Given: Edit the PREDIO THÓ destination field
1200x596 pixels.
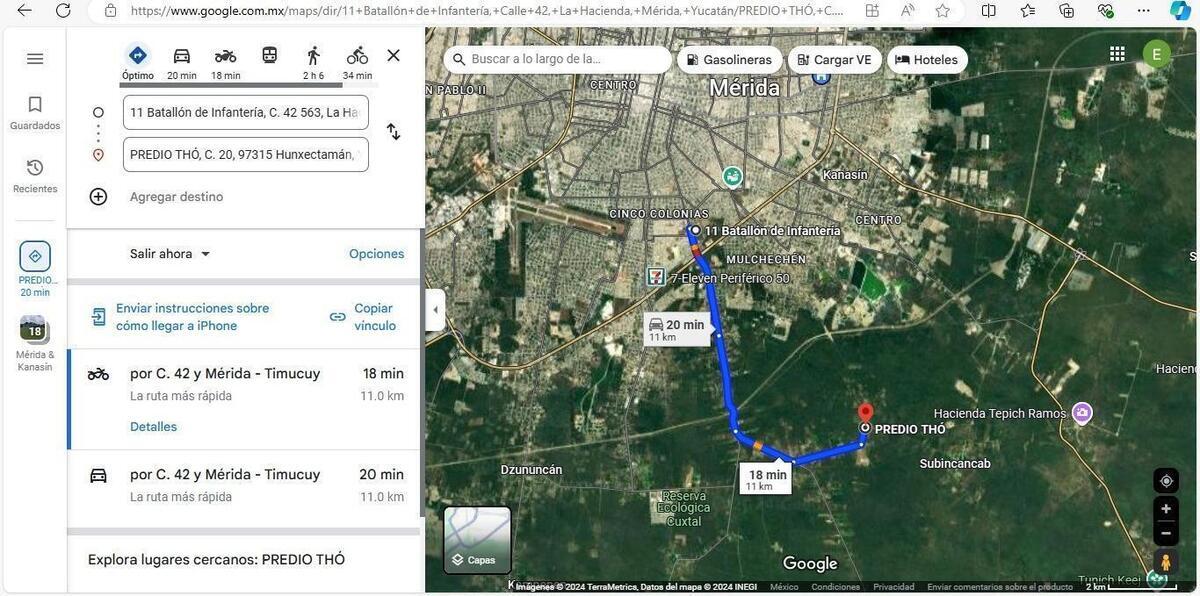Looking at the screenshot, I should point(245,154).
